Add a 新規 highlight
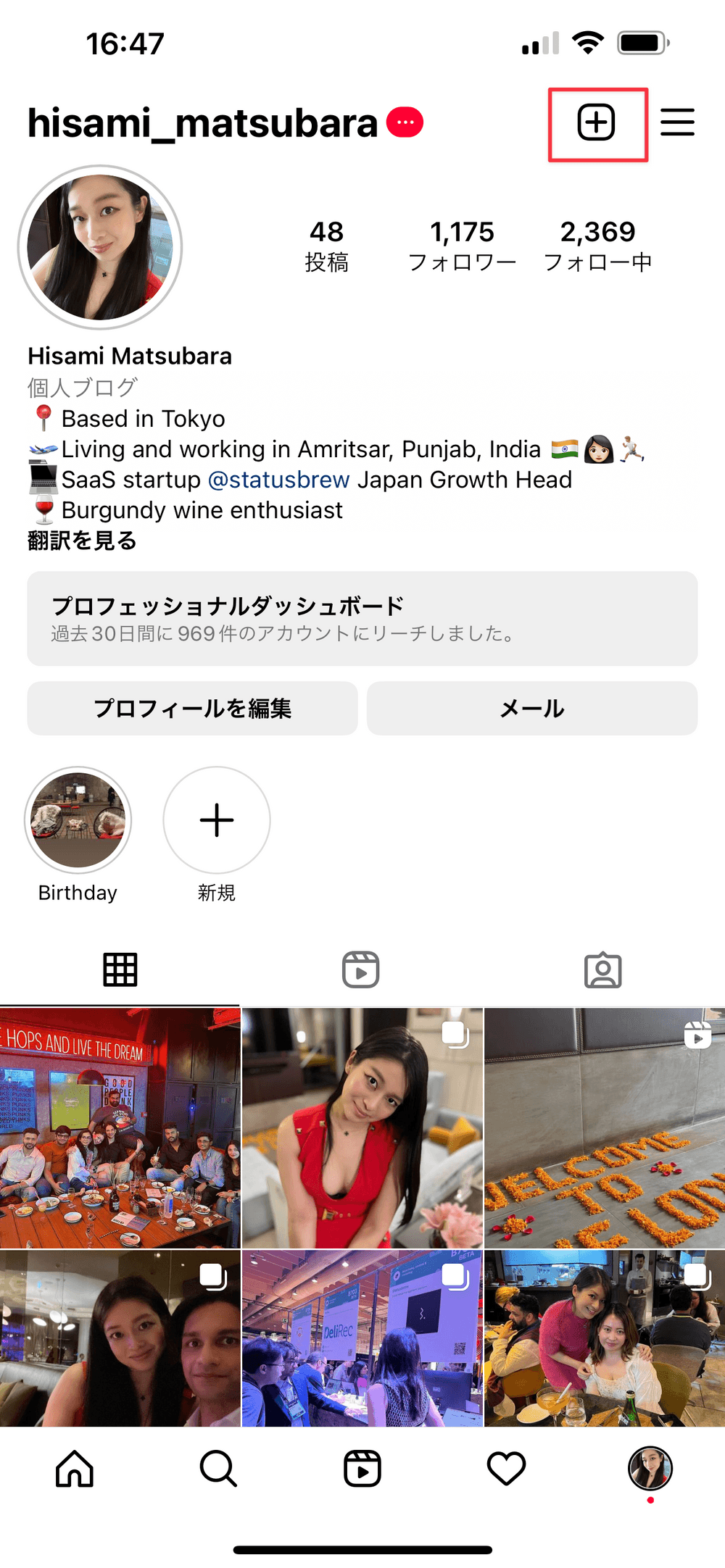This screenshot has height=1568, width=725. [216, 820]
